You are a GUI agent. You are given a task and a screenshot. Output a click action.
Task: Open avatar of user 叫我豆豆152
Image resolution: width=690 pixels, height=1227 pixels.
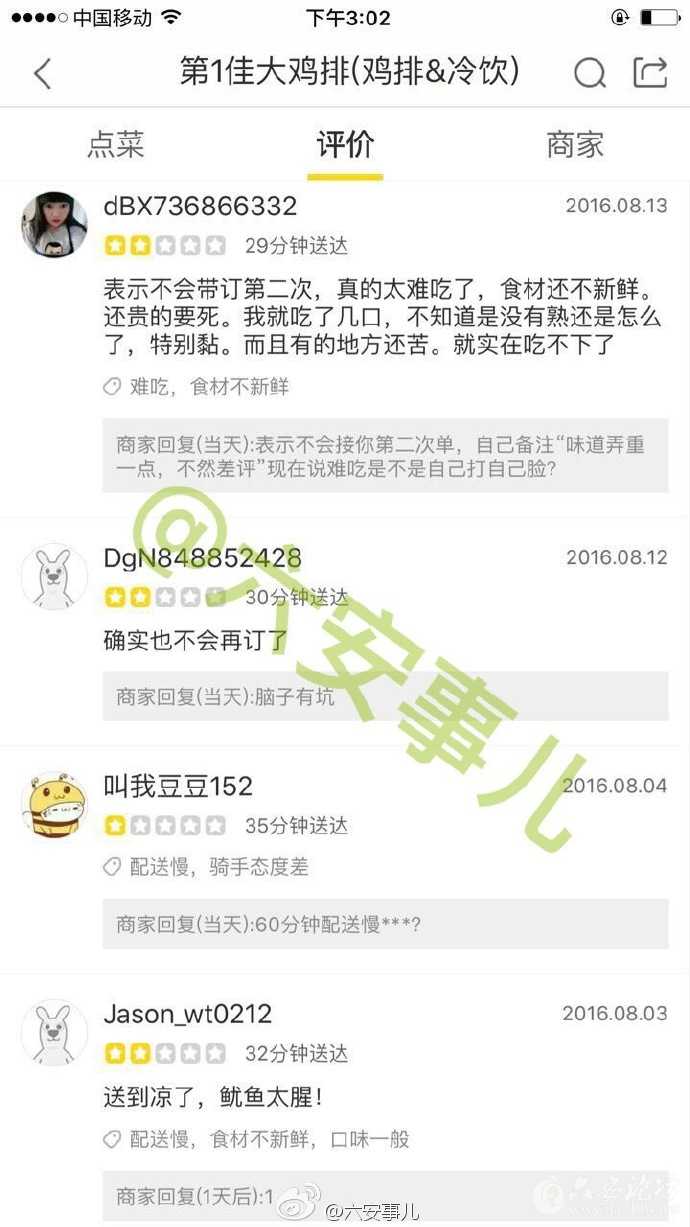click(54, 805)
